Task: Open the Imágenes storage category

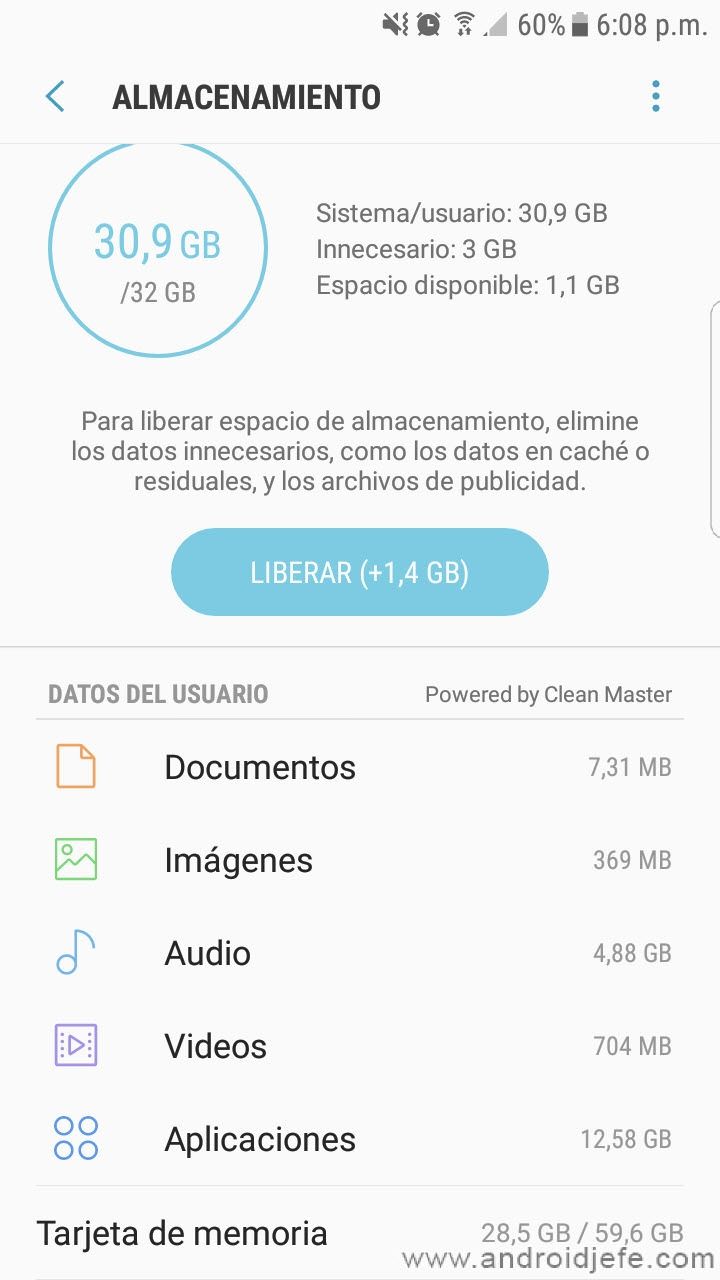Action: (360, 860)
